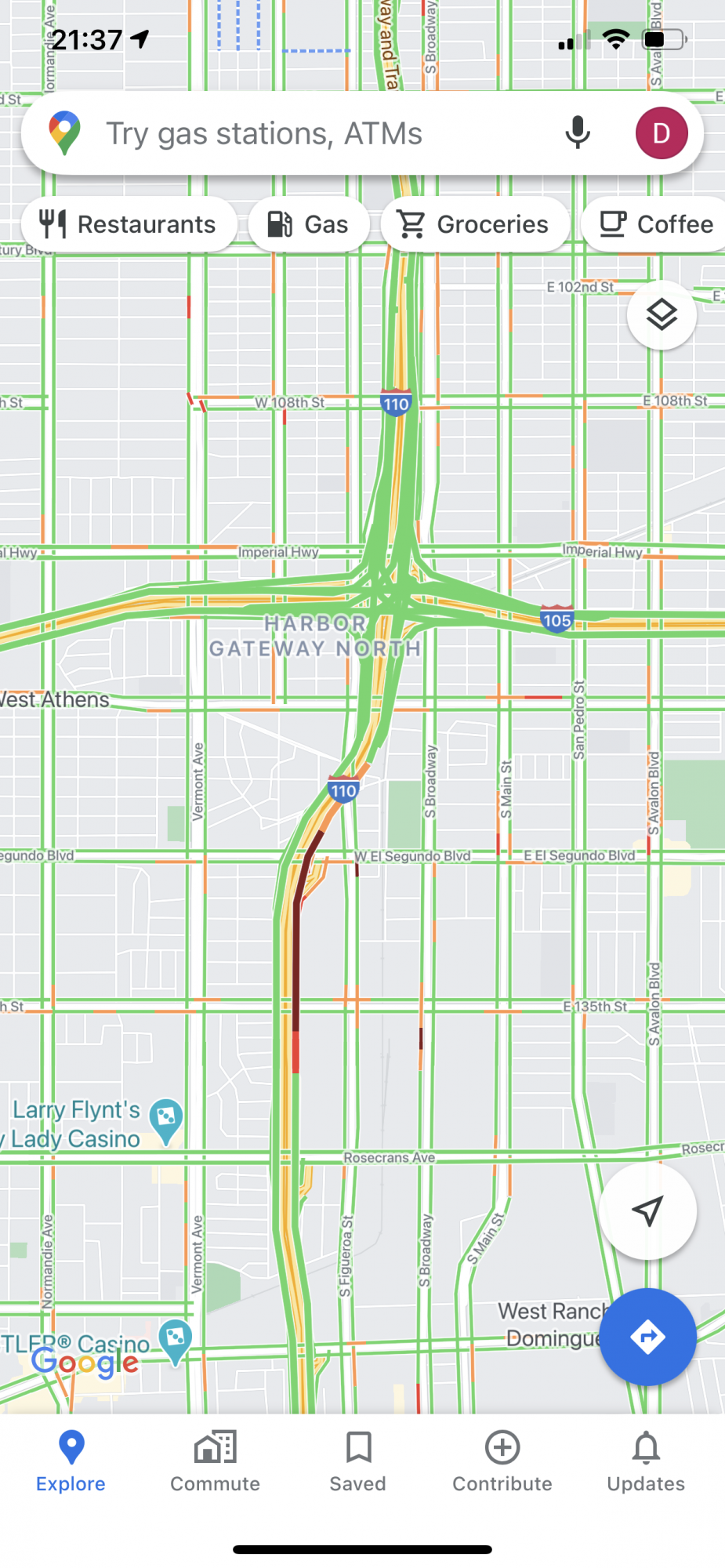
Task: View the Saved places tab
Action: [358, 1461]
